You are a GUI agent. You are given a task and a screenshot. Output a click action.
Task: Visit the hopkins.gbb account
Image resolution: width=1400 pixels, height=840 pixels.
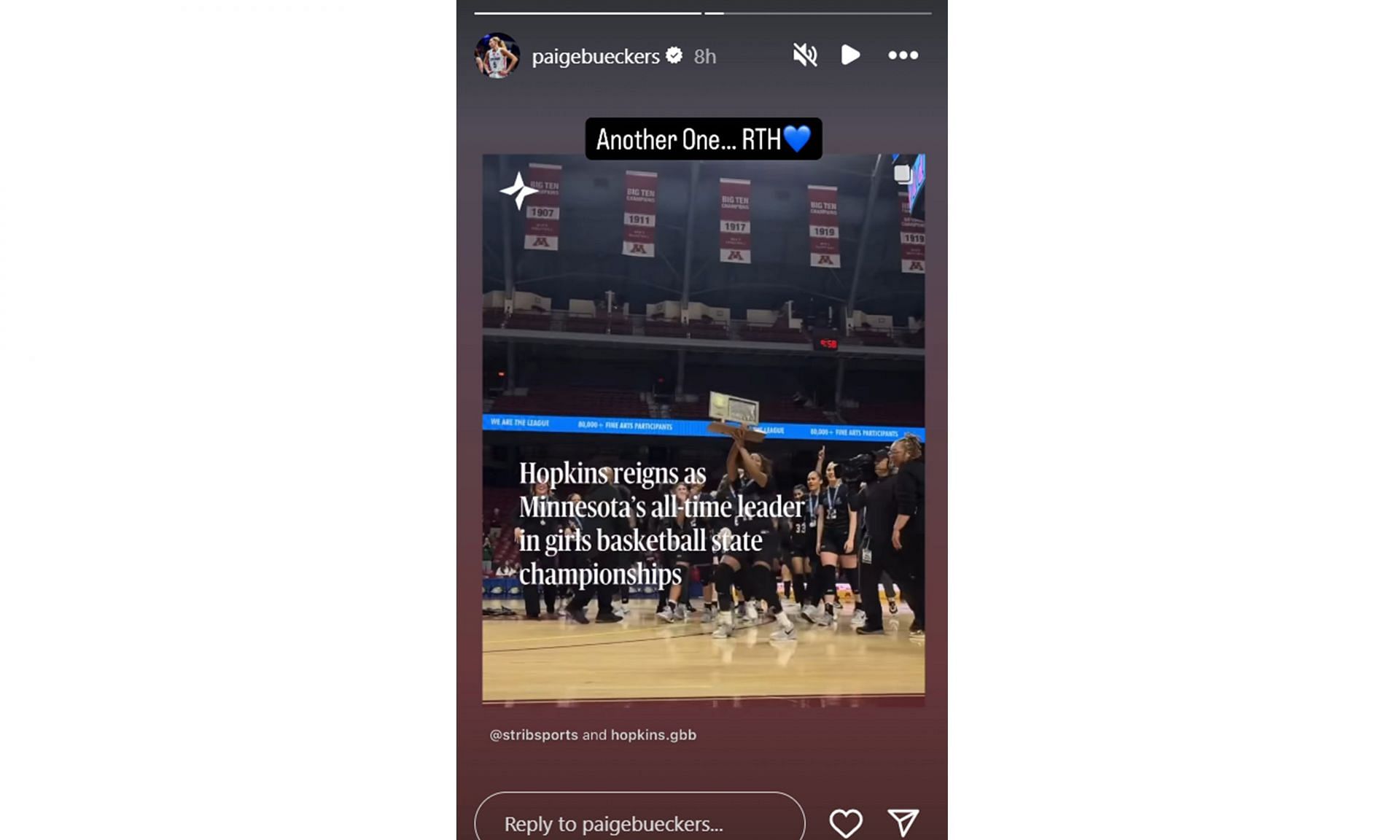point(653,735)
